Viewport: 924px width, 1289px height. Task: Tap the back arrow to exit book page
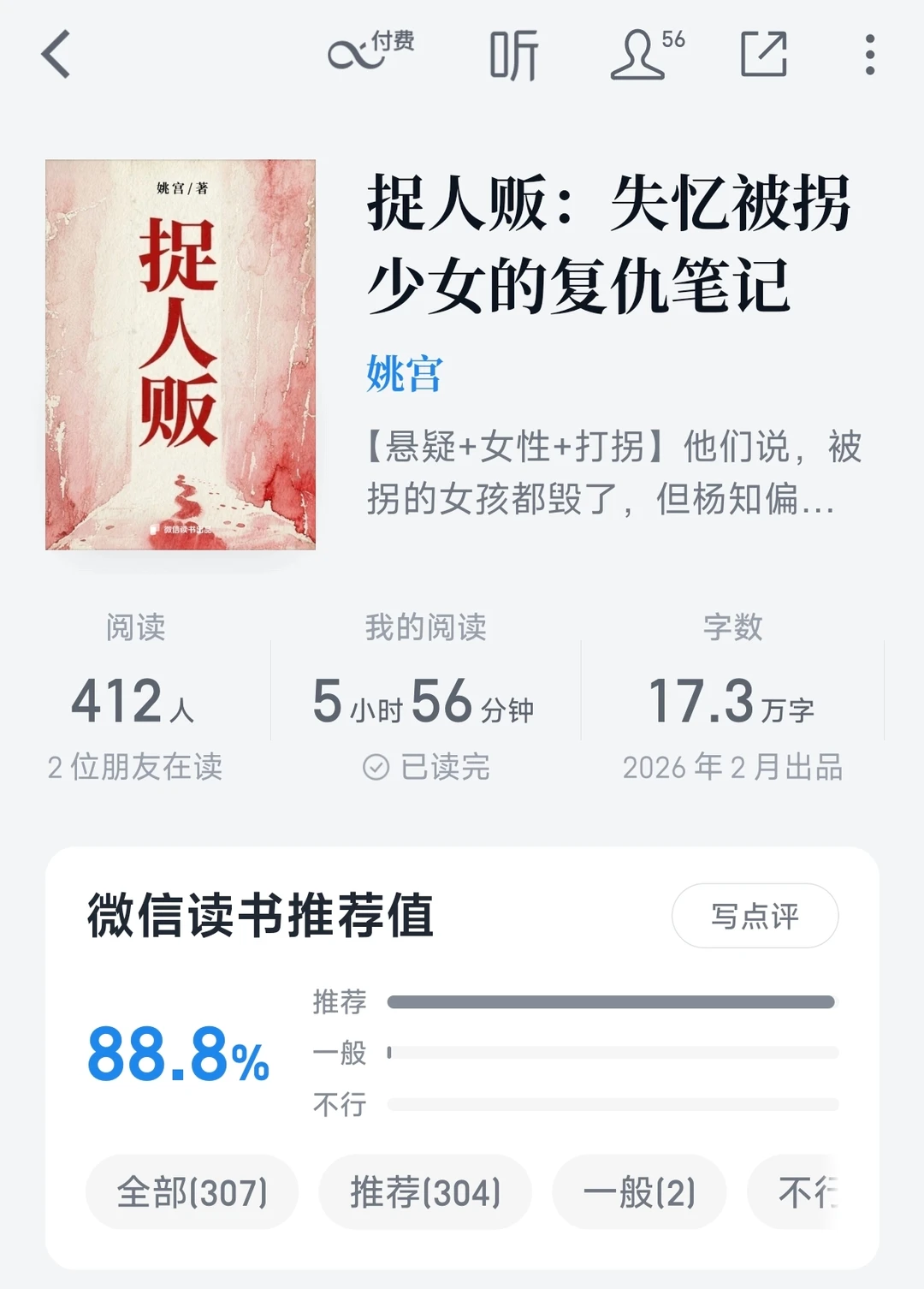(x=55, y=54)
